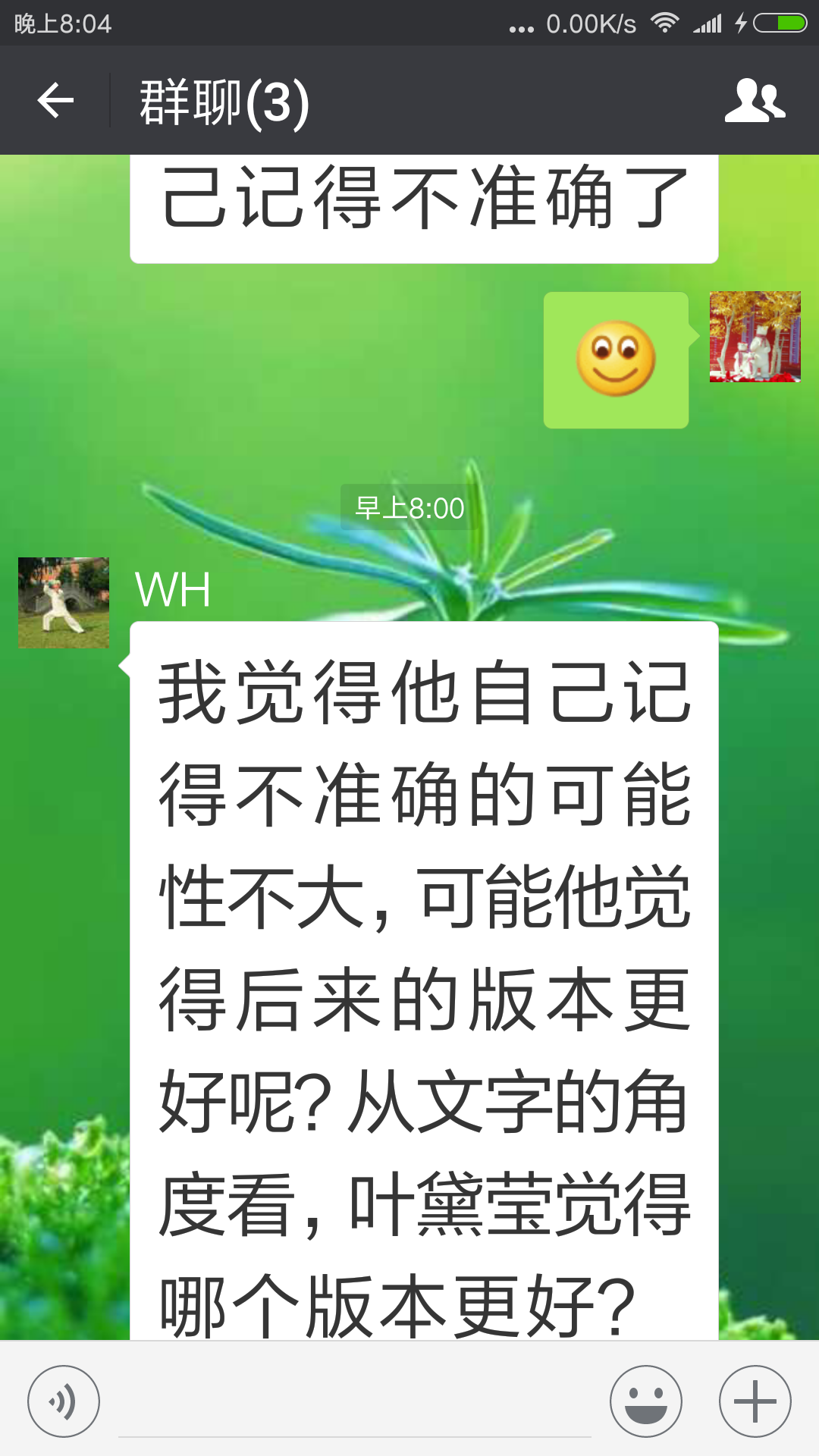Open my own avatar beside the smiley message
The width and height of the screenshot is (819, 1456).
[755, 337]
